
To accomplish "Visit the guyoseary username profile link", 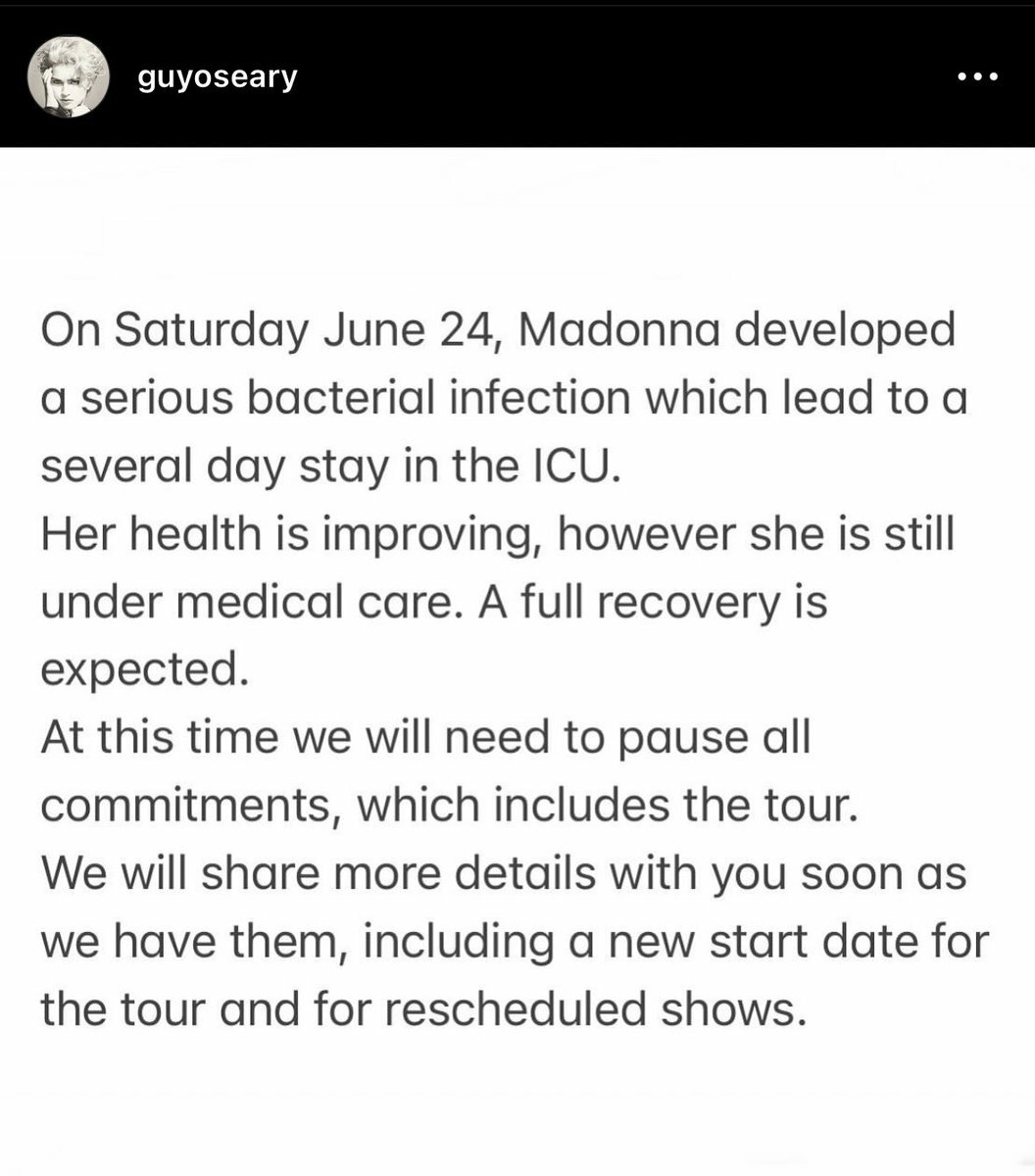I will 218,77.
